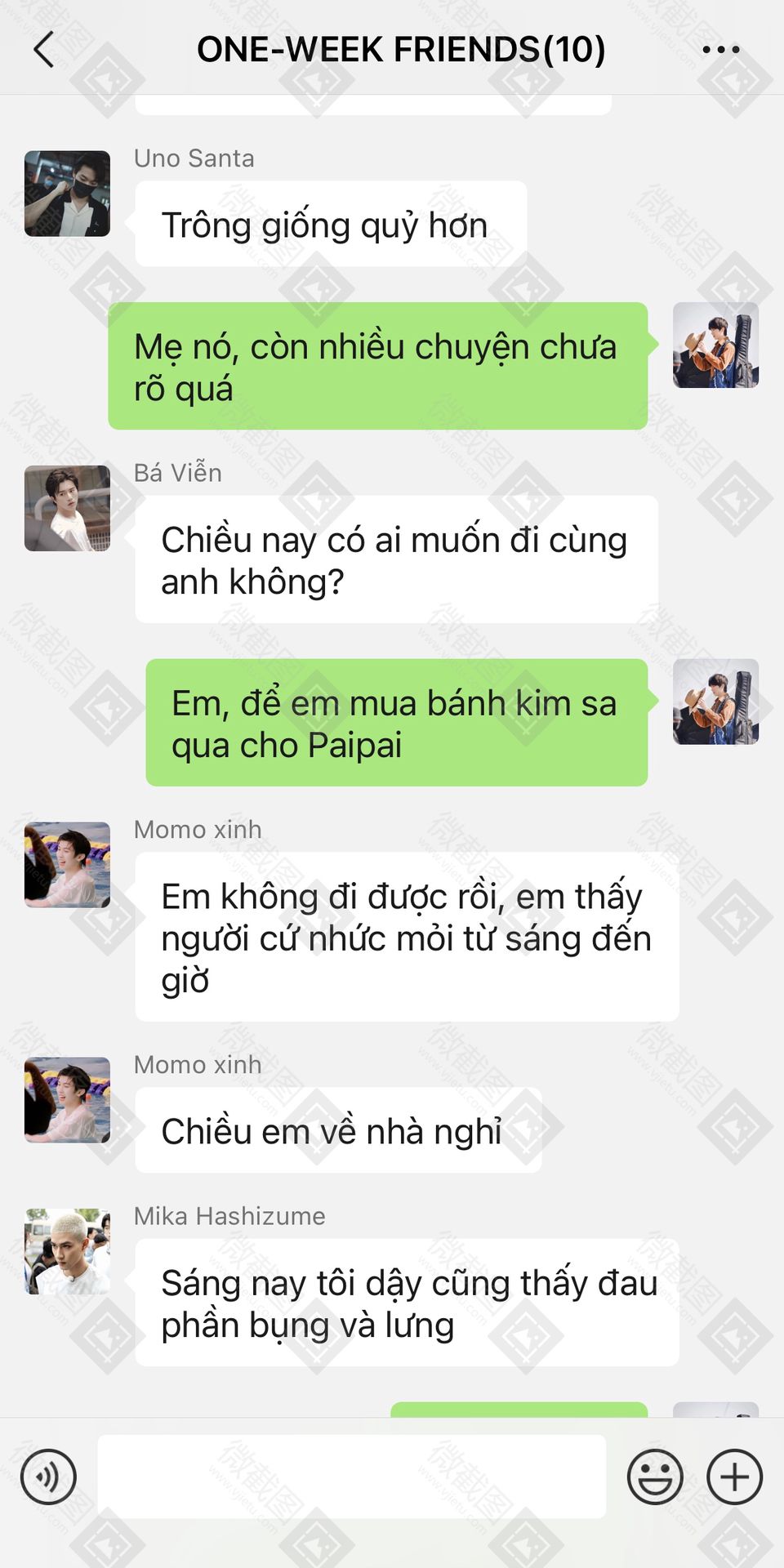View Bá Viễn's profile avatar
The image size is (784, 1568).
[x=67, y=508]
